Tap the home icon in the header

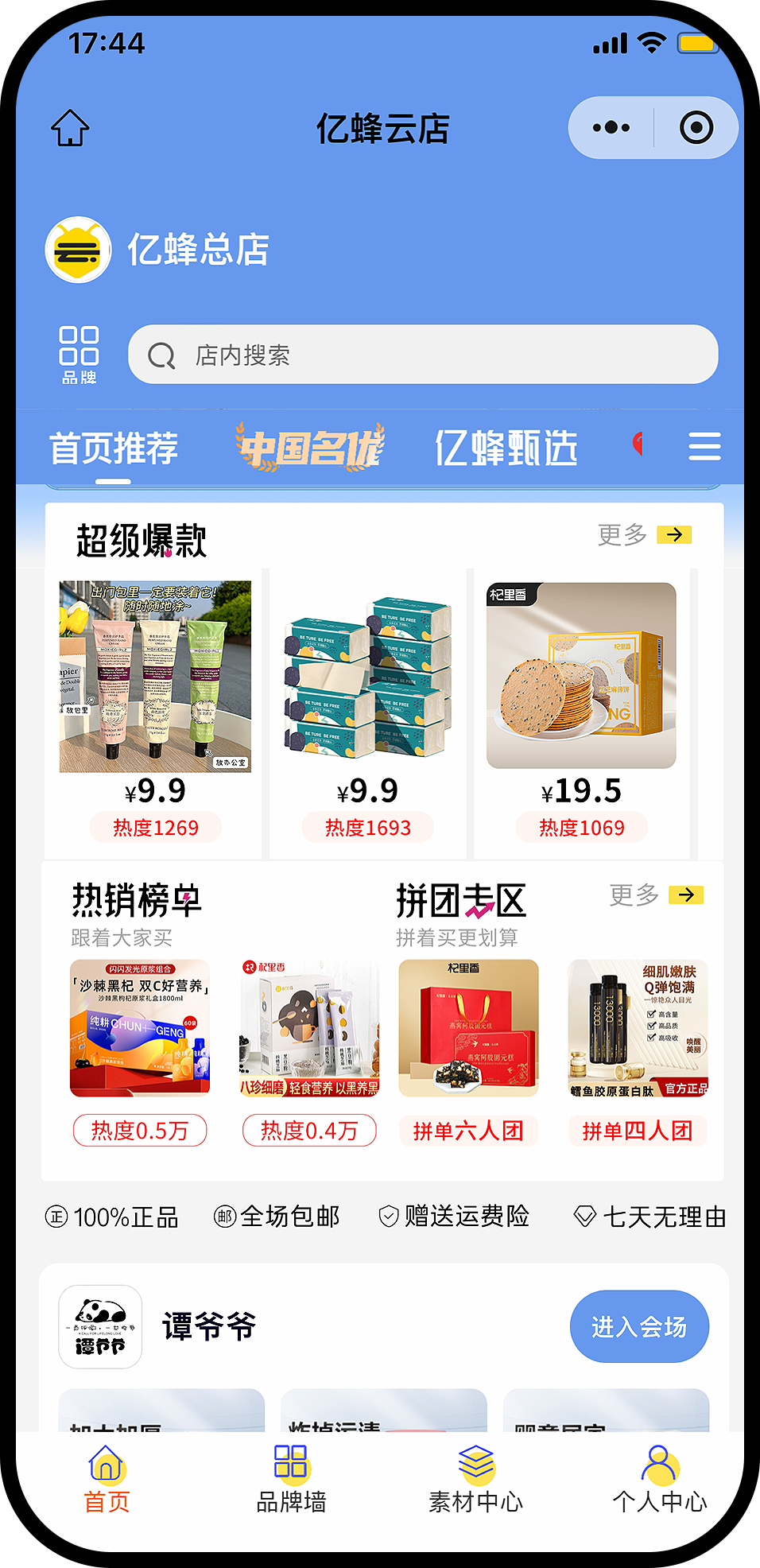70,128
